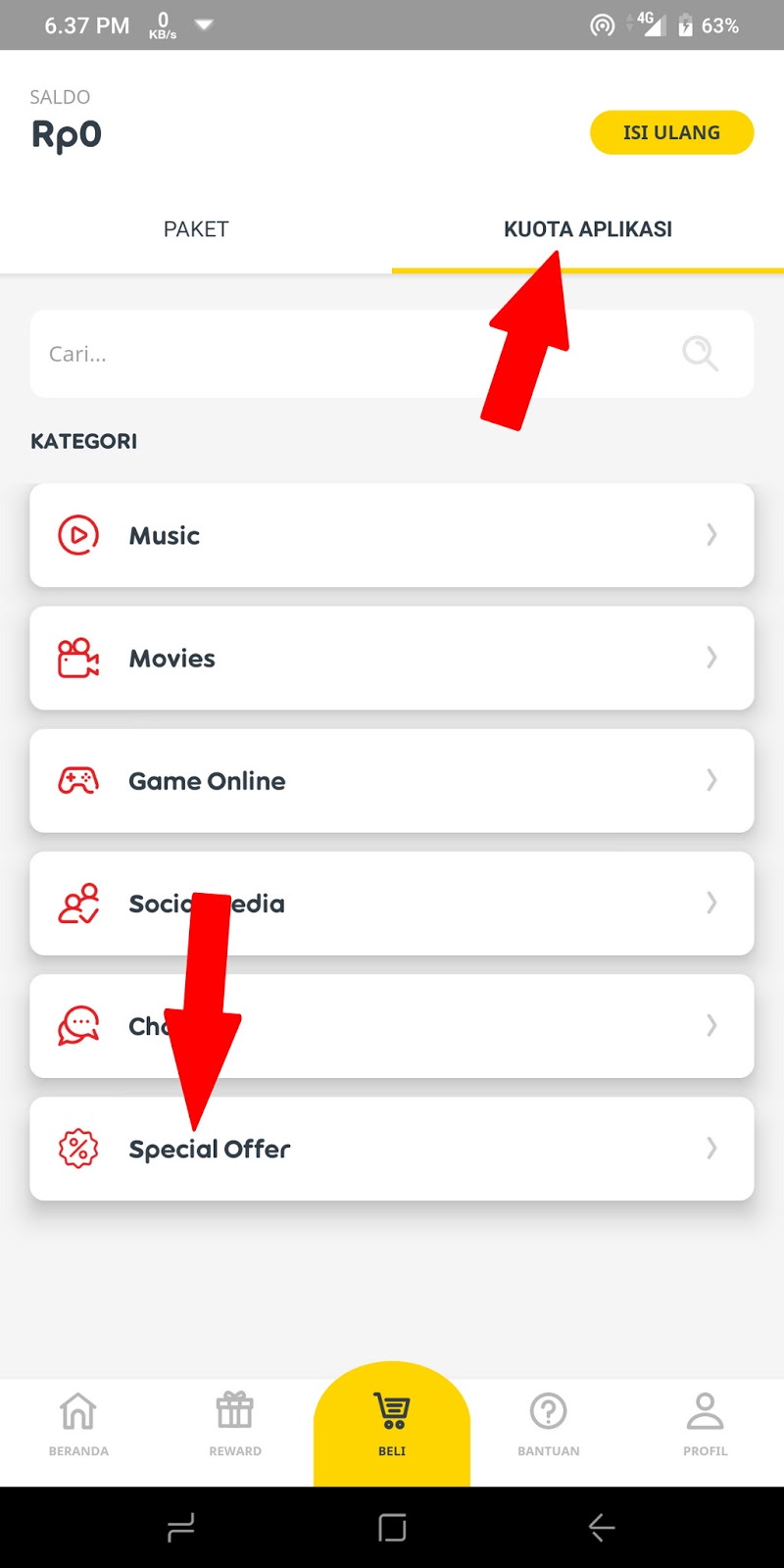Tap the magnifier search icon

click(x=700, y=353)
